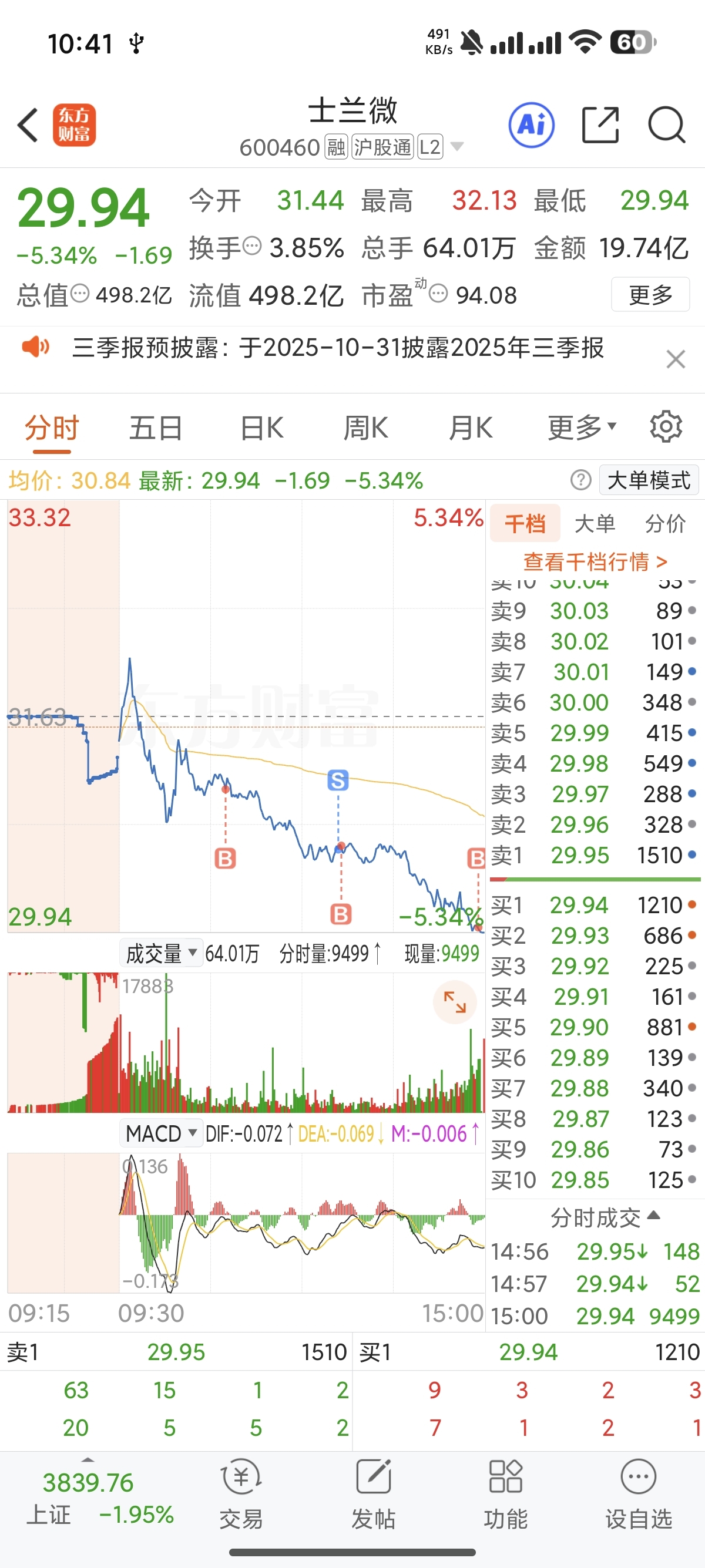
Task: Expand the 成交量 indicator dropdown
Action: pos(161,953)
